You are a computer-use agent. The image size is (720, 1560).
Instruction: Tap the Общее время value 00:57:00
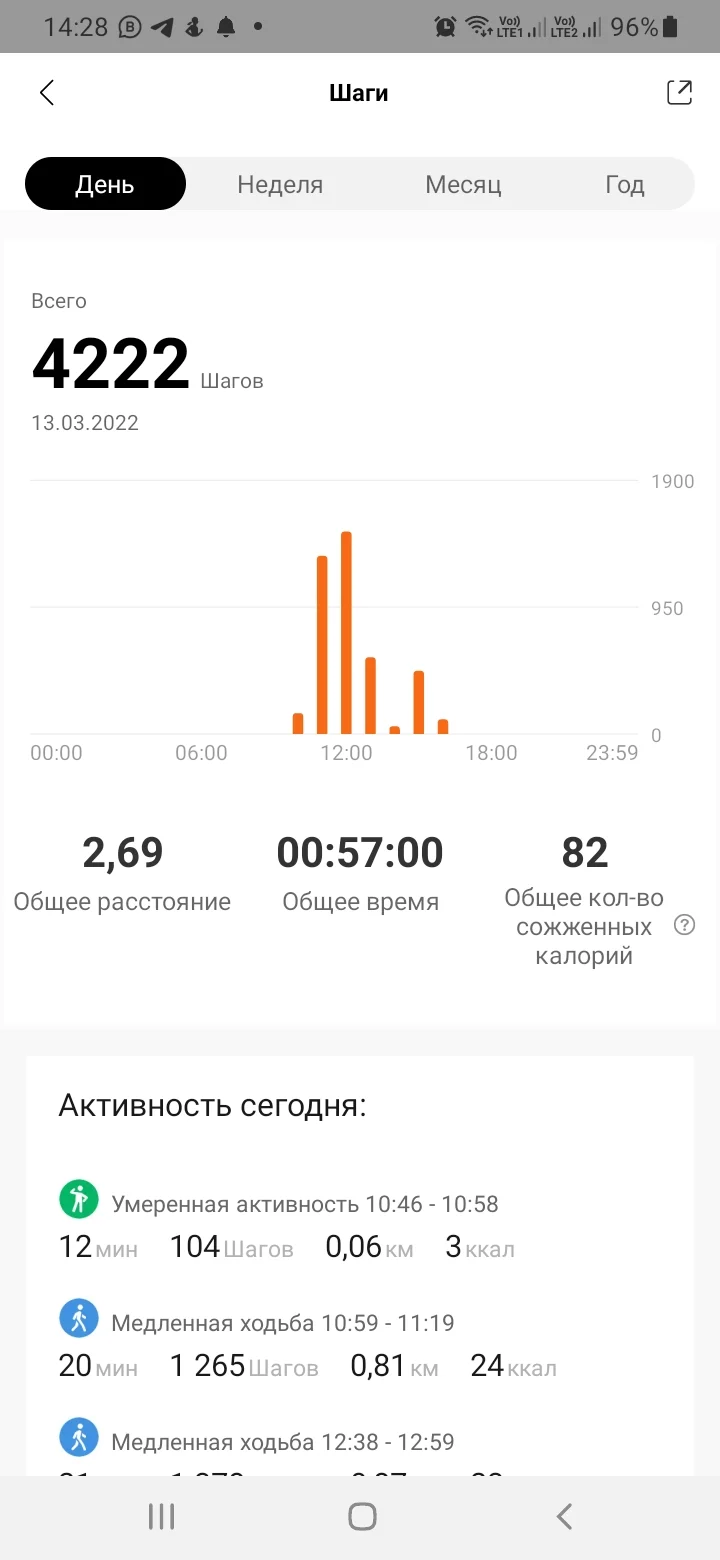pyautogui.click(x=359, y=852)
